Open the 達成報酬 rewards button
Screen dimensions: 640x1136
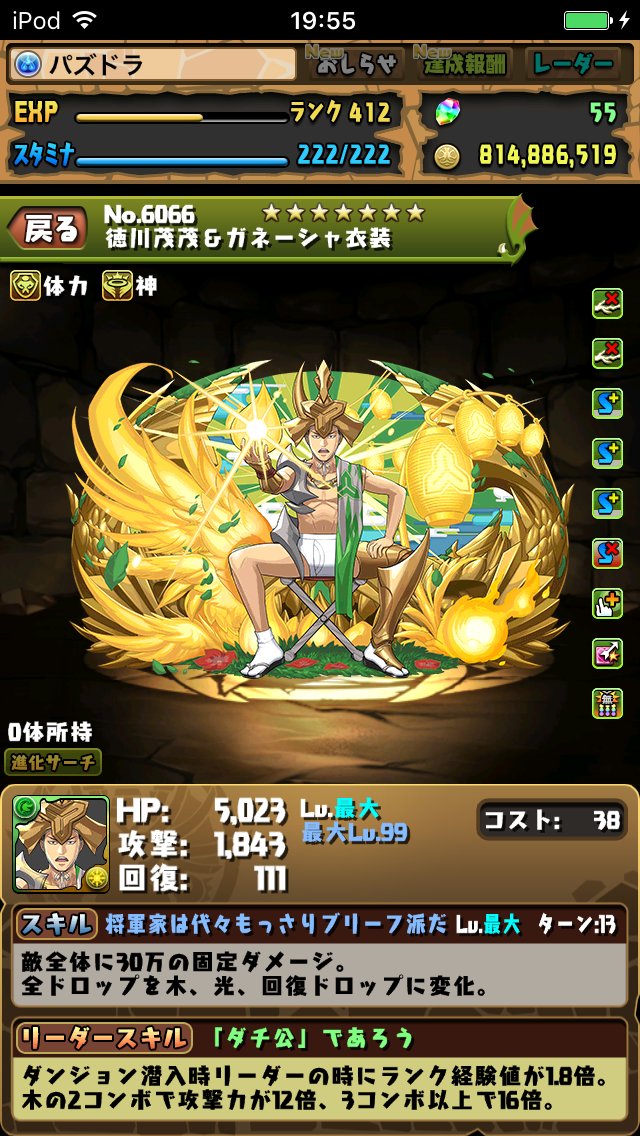pyautogui.click(x=462, y=64)
